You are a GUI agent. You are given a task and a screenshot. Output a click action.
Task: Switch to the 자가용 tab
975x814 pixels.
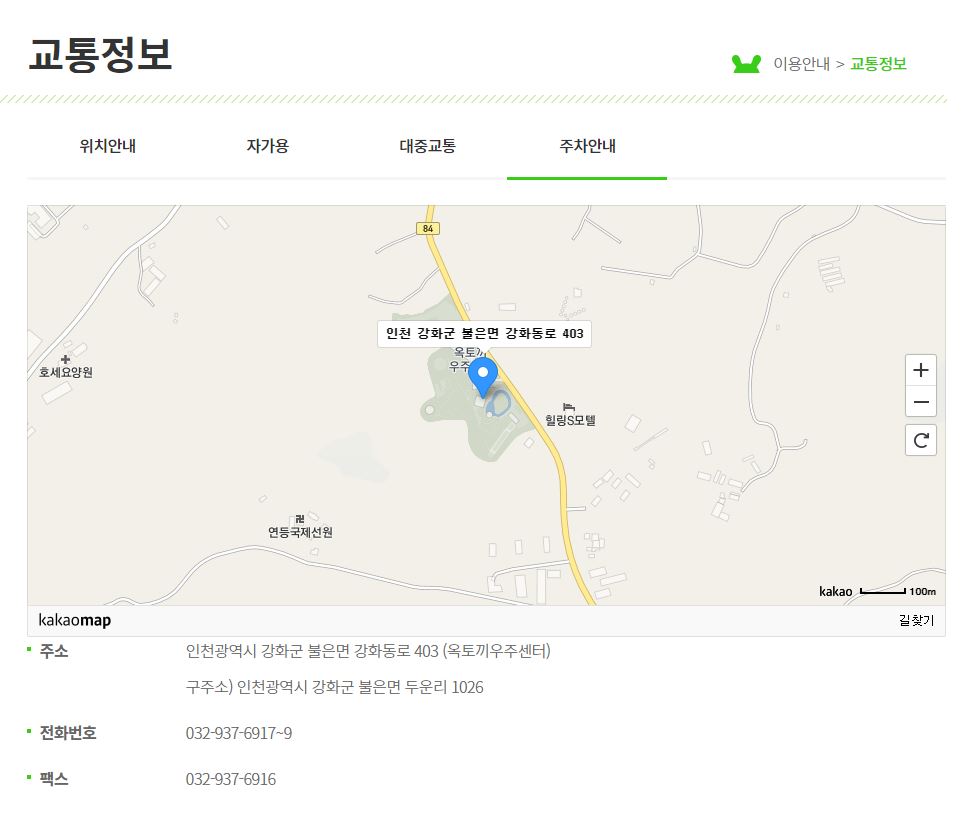pos(267,146)
